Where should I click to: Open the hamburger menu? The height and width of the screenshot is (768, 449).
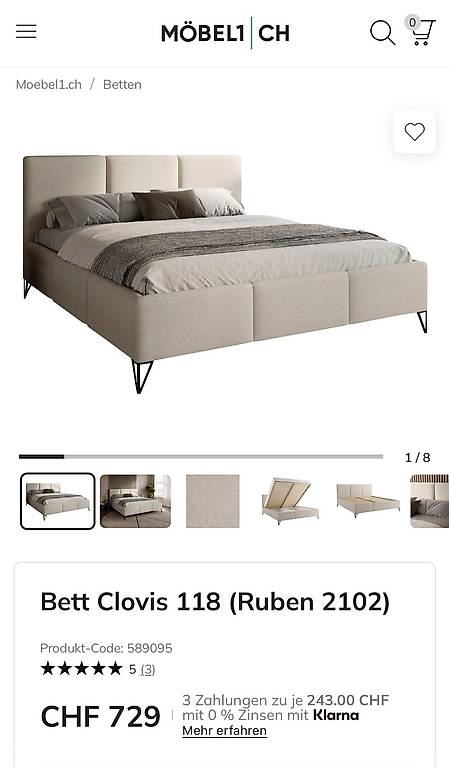pos(26,31)
